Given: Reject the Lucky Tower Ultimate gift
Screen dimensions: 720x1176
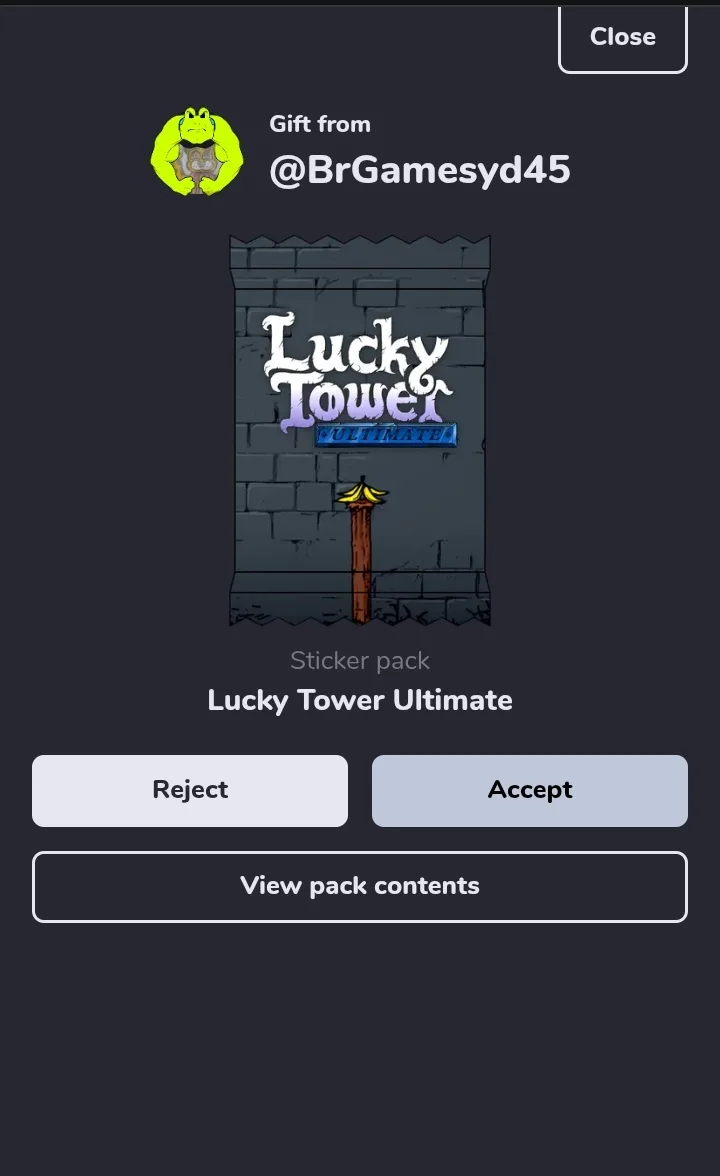Looking at the screenshot, I should [190, 790].
